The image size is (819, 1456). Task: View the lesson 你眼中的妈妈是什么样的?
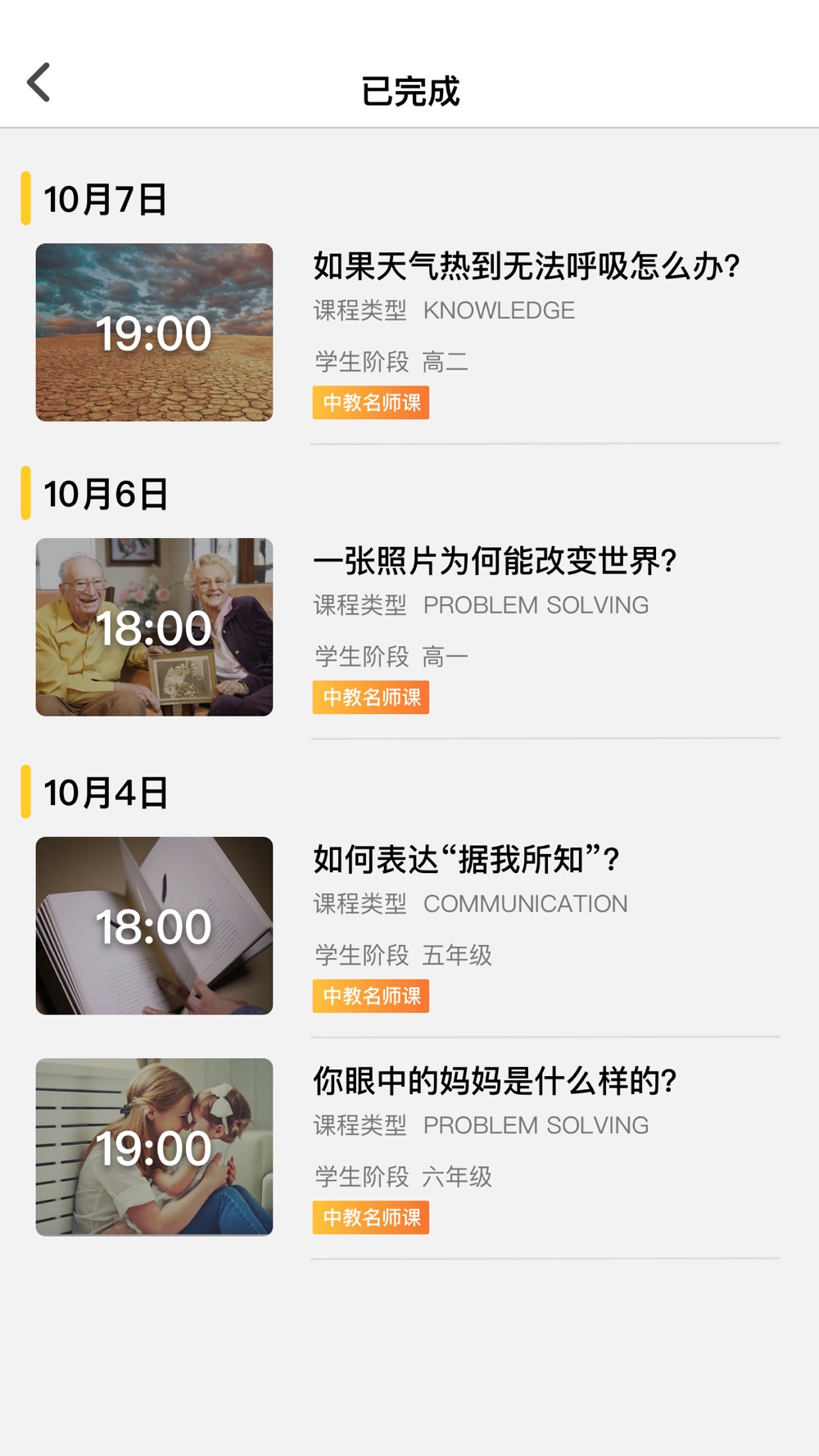495,1082
